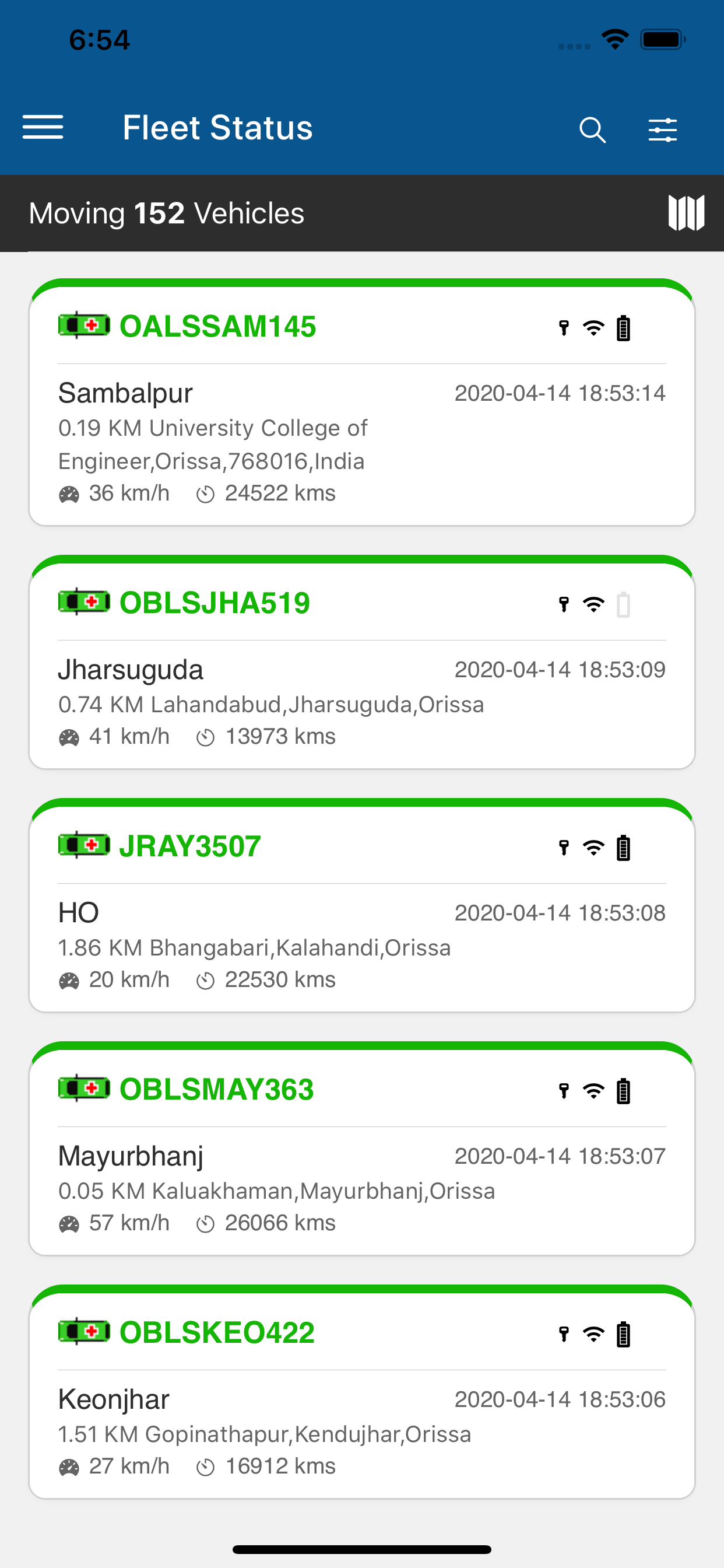Open the hamburger navigation menu
724x1568 pixels.
click(x=43, y=128)
